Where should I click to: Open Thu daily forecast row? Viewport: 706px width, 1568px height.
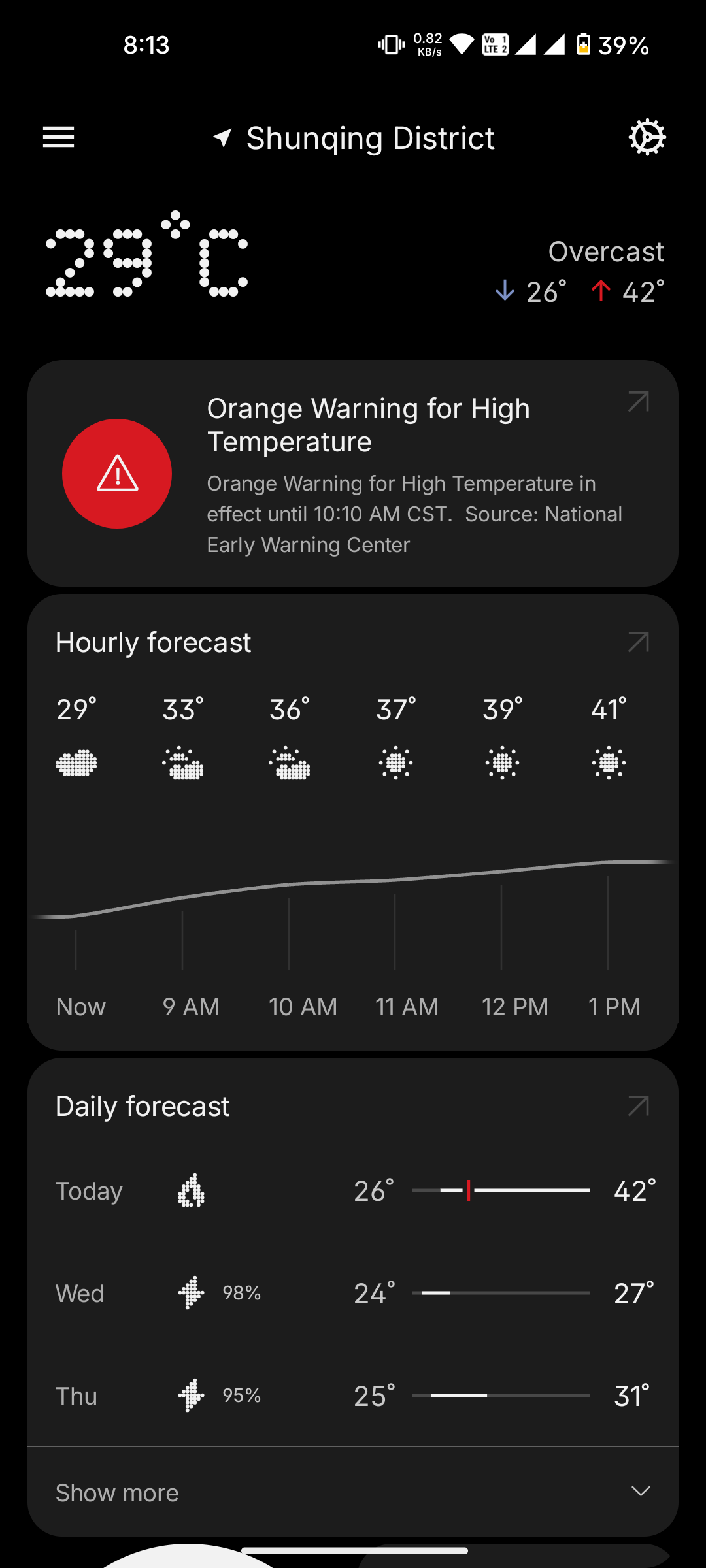(353, 1396)
